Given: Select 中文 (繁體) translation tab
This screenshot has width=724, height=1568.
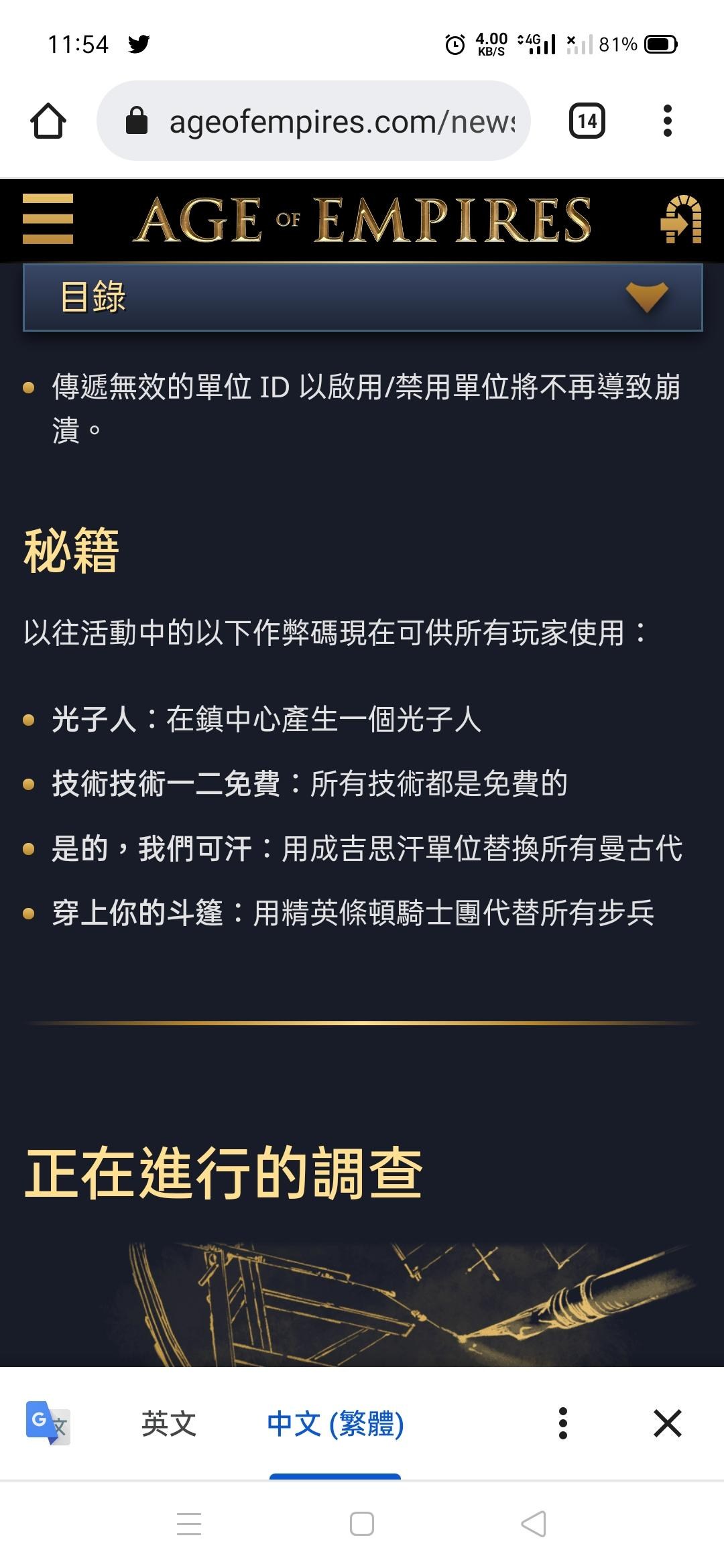Looking at the screenshot, I should [x=335, y=1423].
